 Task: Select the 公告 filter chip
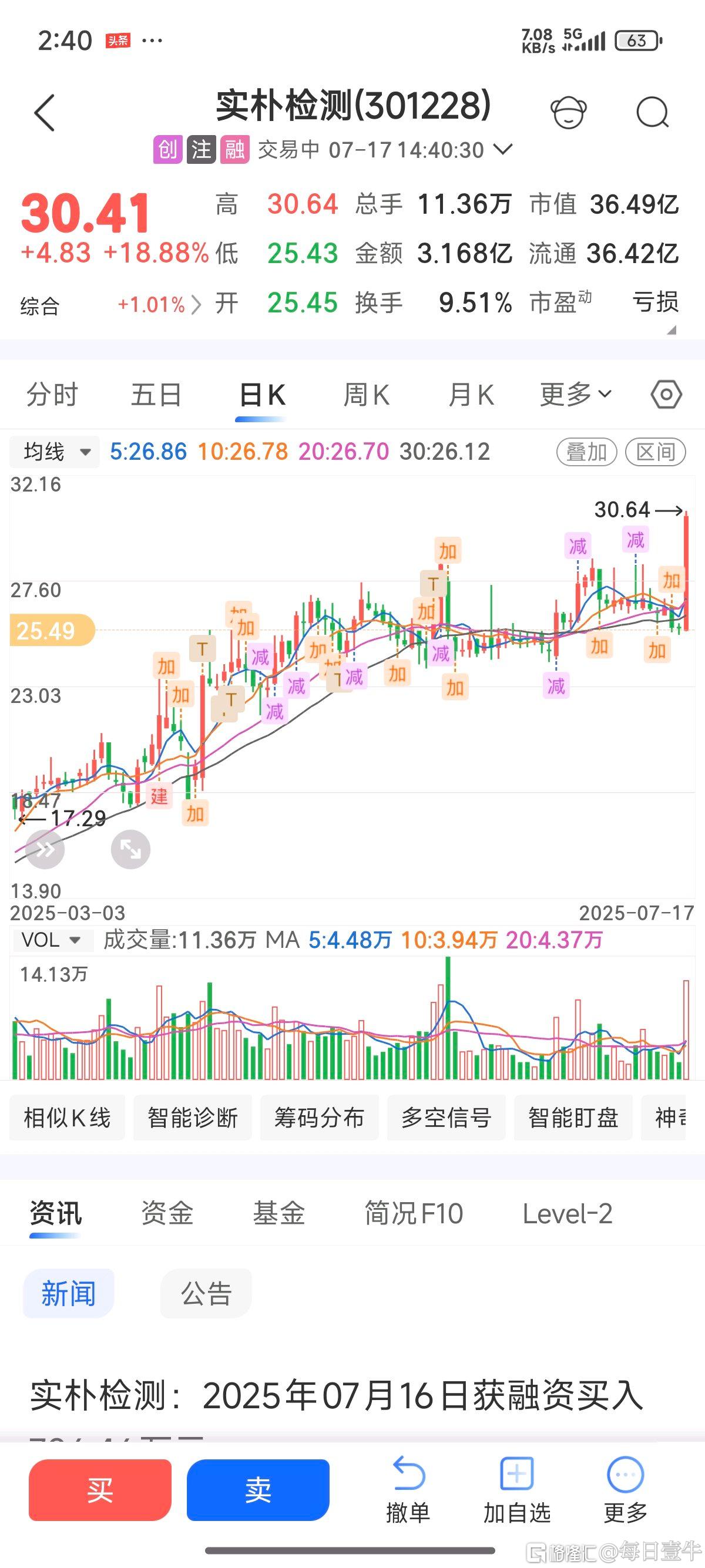coord(206,1294)
